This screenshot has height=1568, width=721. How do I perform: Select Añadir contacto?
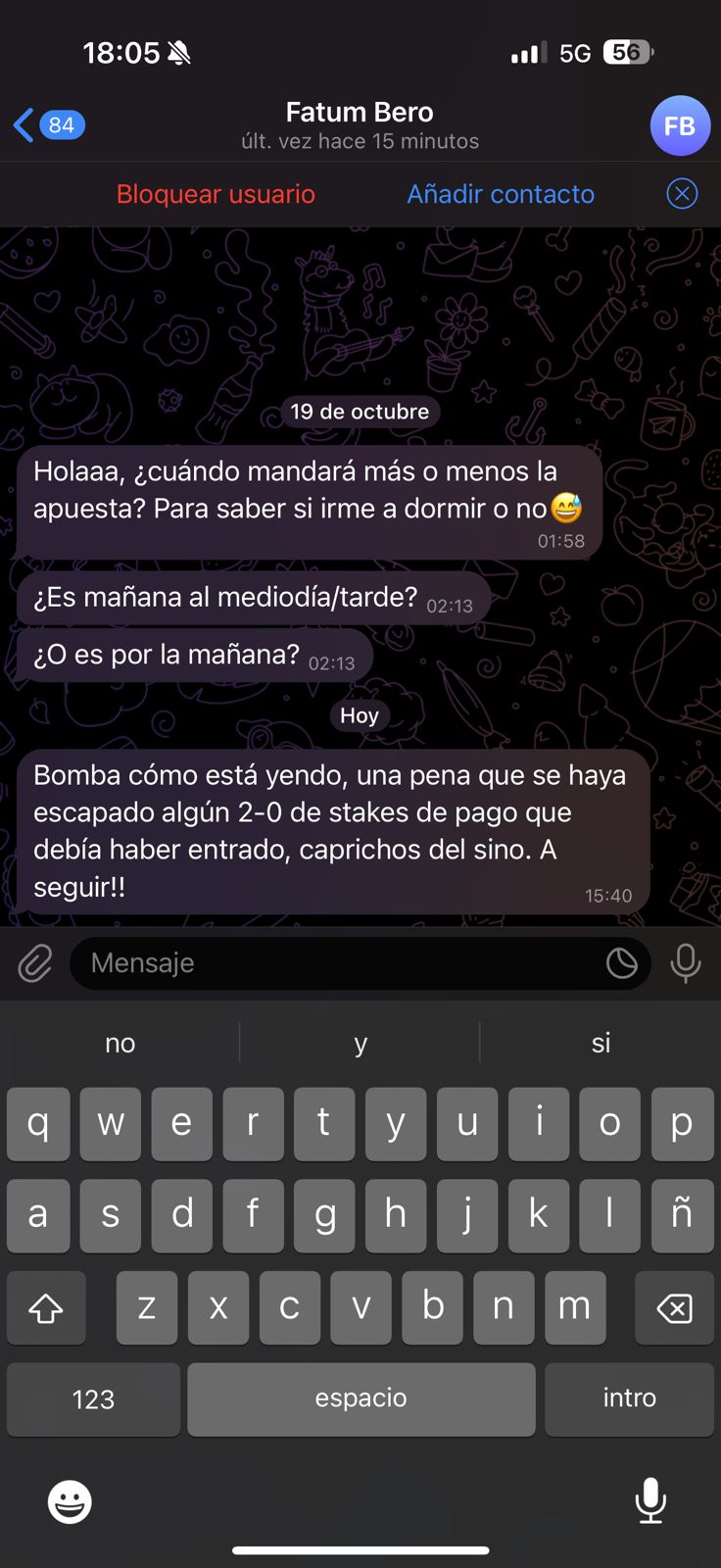(x=501, y=194)
